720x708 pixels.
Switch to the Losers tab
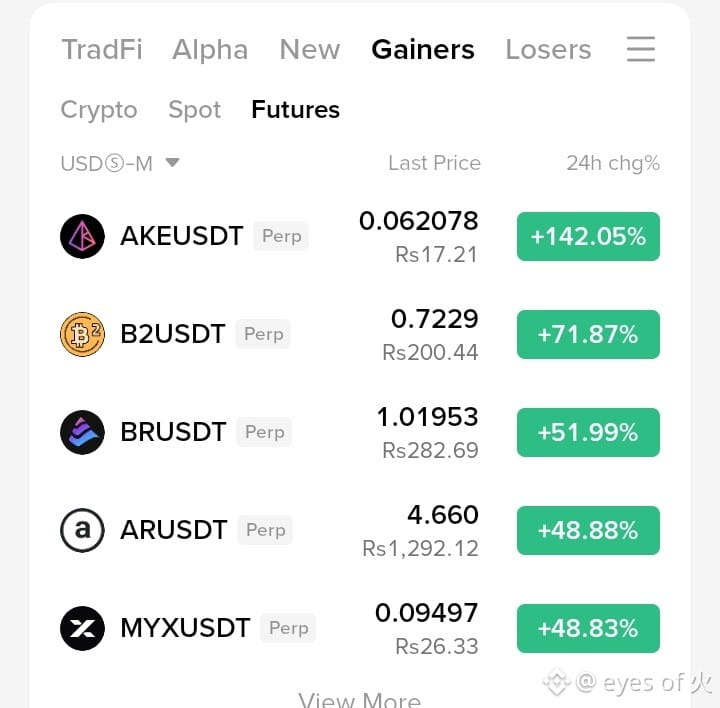click(548, 49)
